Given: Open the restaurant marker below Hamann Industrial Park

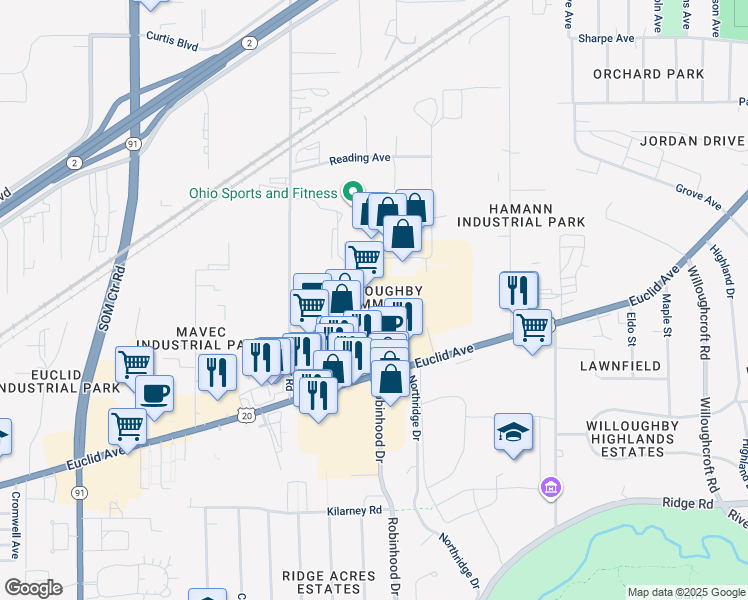Looking at the screenshot, I should (x=518, y=290).
